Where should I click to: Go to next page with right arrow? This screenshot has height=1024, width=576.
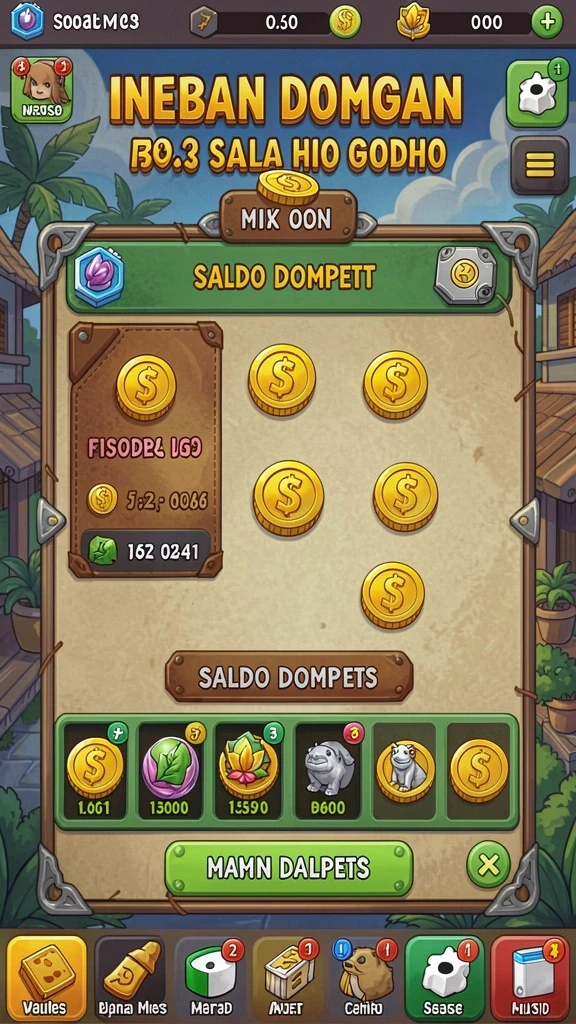click(x=526, y=520)
